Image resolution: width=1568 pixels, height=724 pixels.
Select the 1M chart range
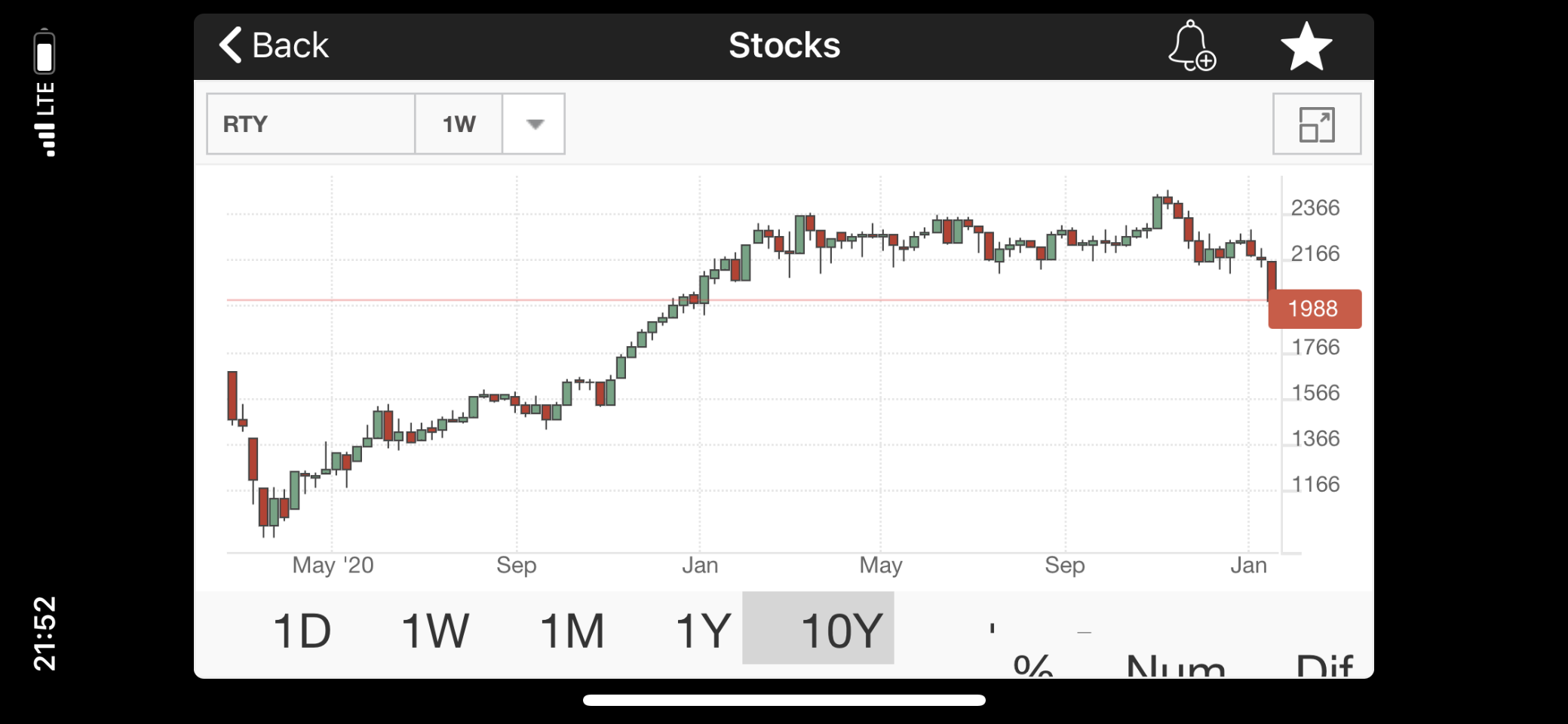[x=572, y=630]
